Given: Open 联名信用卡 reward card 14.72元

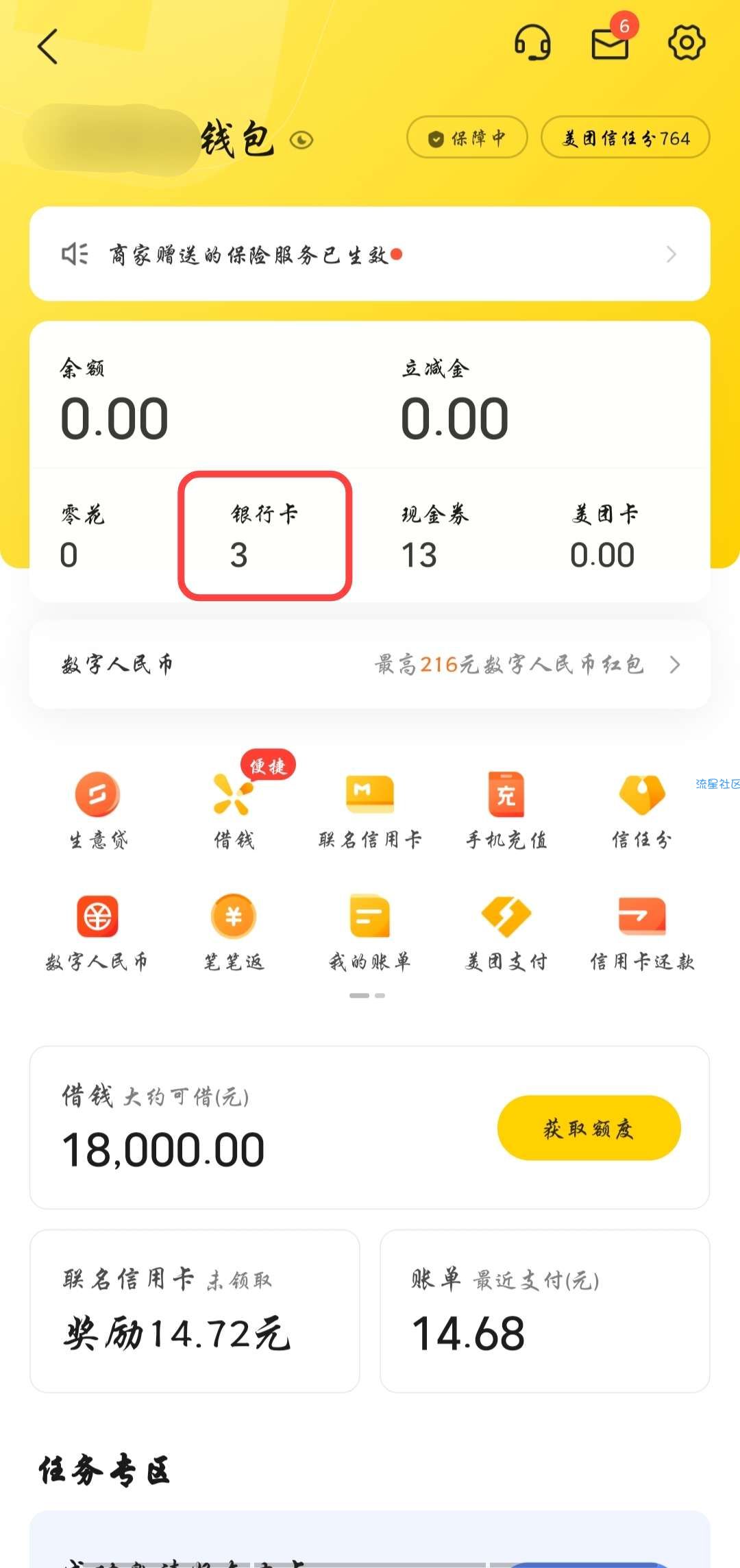Looking at the screenshot, I should (195, 1310).
